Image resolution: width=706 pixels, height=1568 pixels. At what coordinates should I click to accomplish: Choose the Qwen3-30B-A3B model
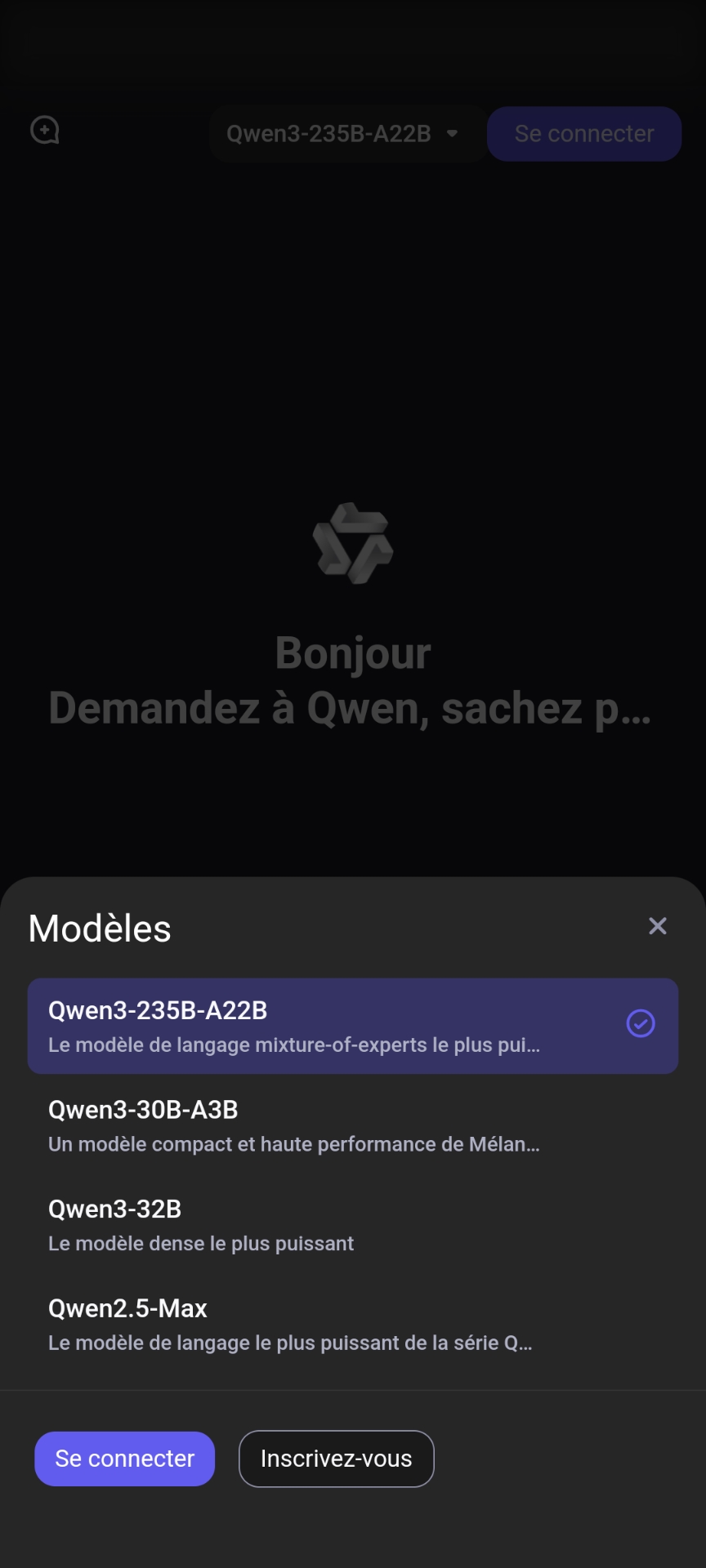[352, 1125]
